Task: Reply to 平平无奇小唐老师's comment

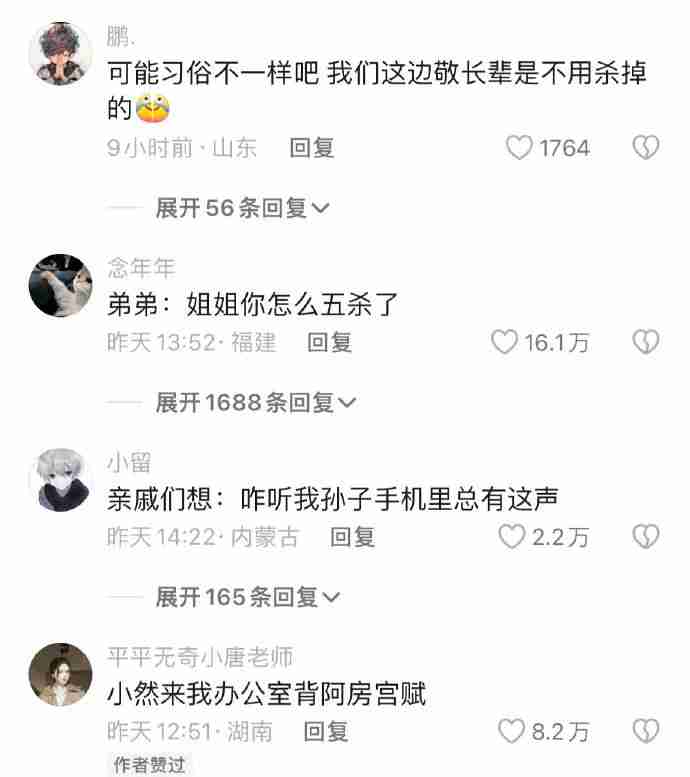Action: [325, 731]
